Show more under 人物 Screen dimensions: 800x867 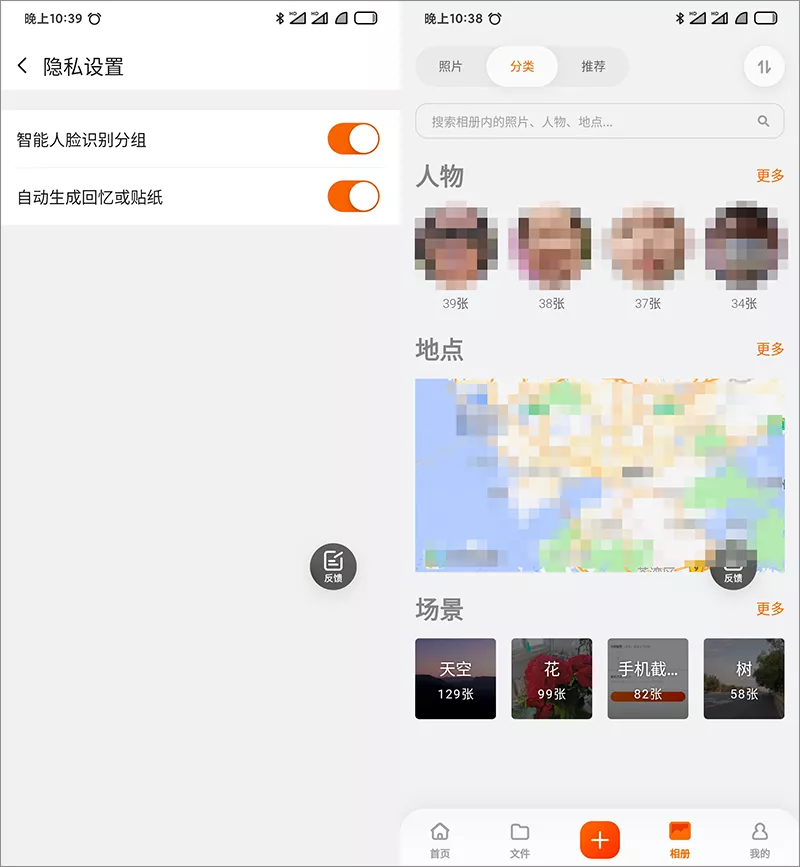coord(770,176)
